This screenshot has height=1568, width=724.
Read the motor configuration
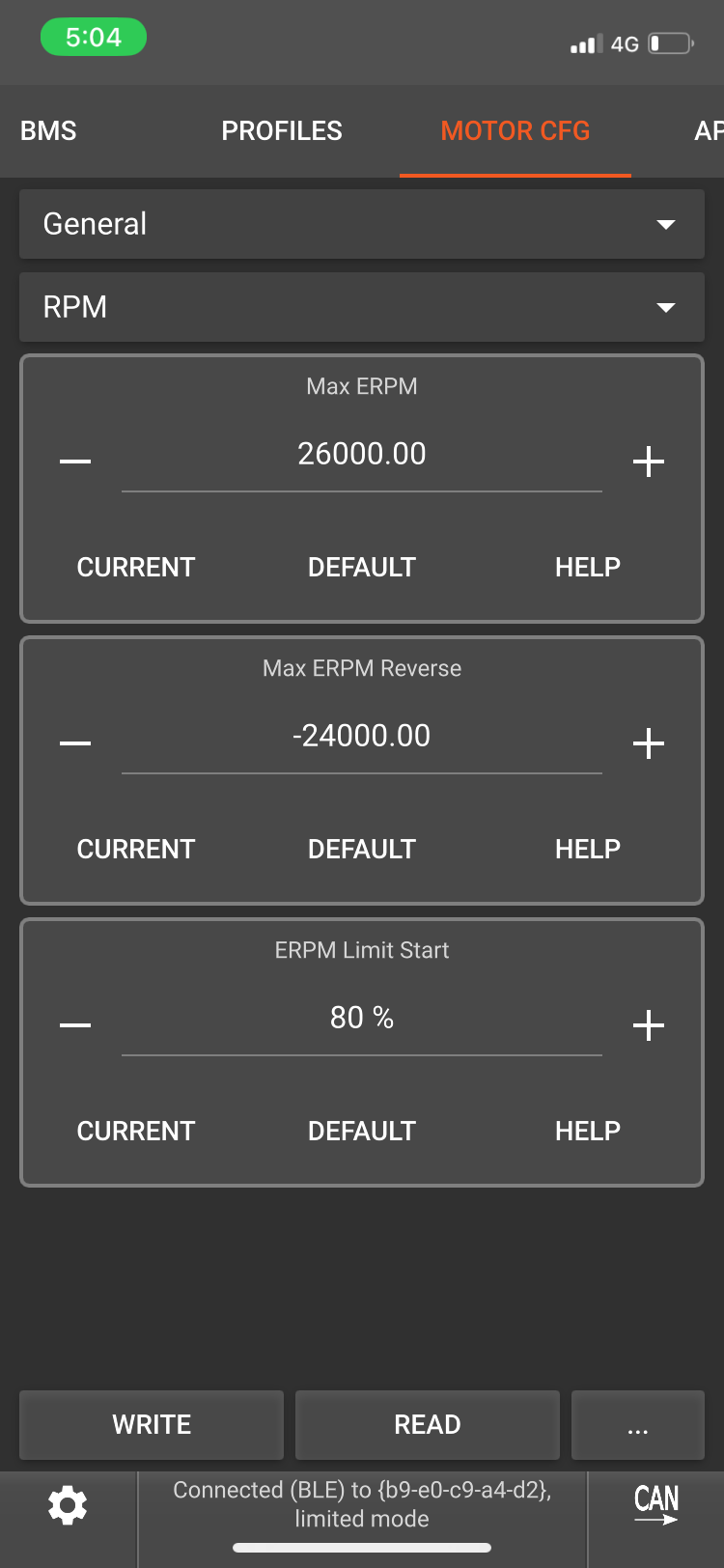pyautogui.click(x=428, y=1425)
